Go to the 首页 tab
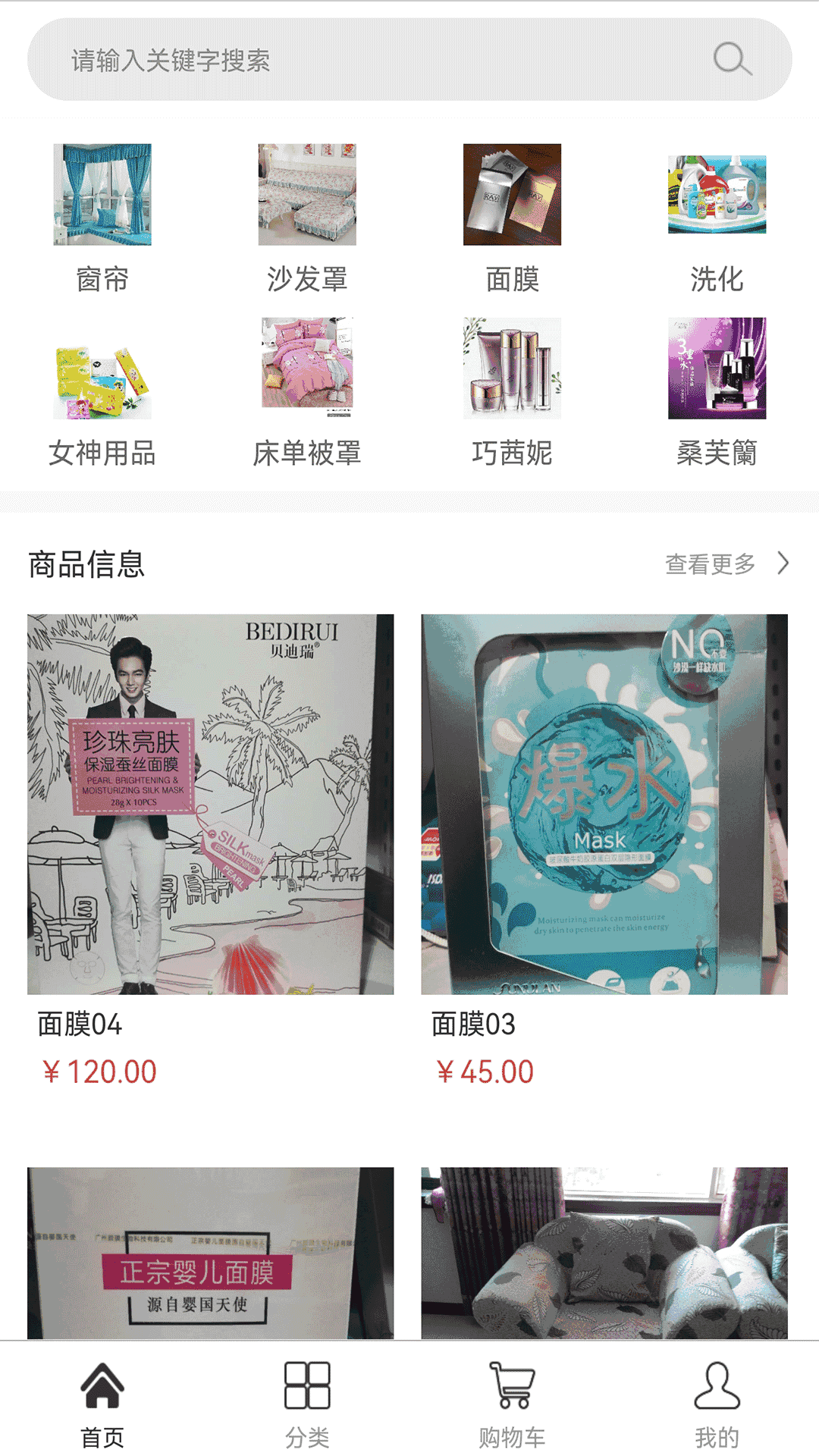Image resolution: width=819 pixels, height=1456 pixels. pyautogui.click(x=102, y=1403)
